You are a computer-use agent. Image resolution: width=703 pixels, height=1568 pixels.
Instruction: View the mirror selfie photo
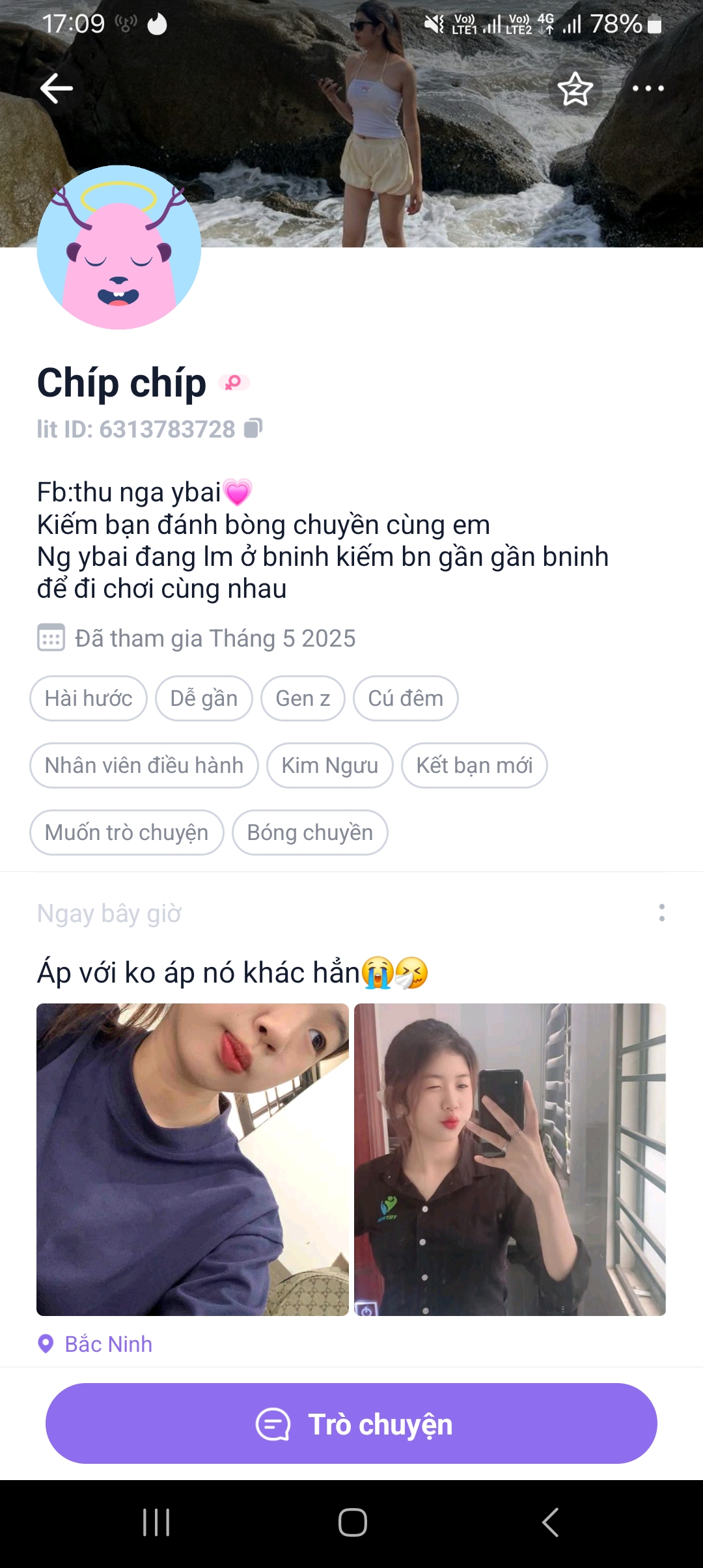[x=510, y=1159]
